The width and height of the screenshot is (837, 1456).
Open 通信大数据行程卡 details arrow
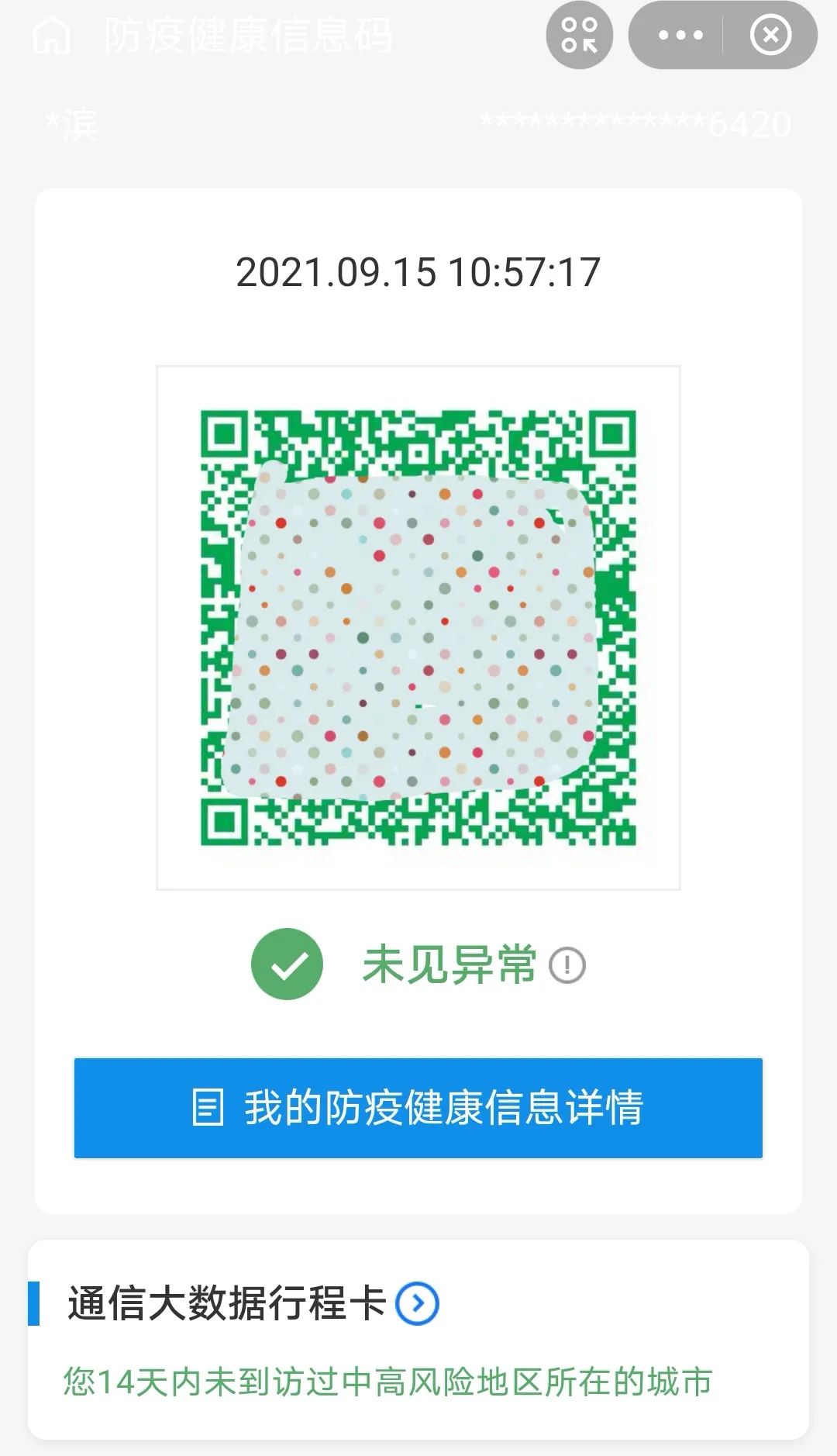point(417,1303)
